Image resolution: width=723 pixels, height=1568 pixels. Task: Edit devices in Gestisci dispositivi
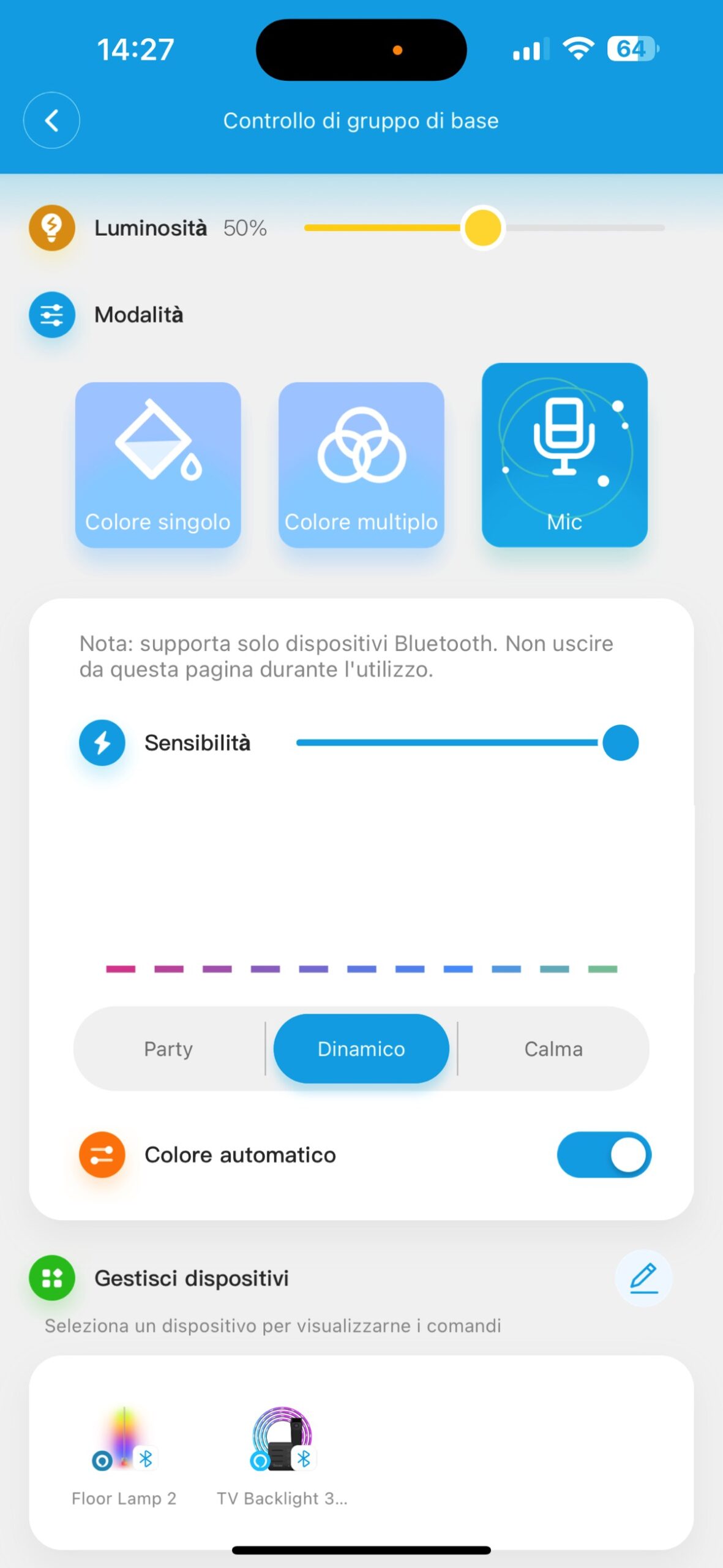(643, 1278)
